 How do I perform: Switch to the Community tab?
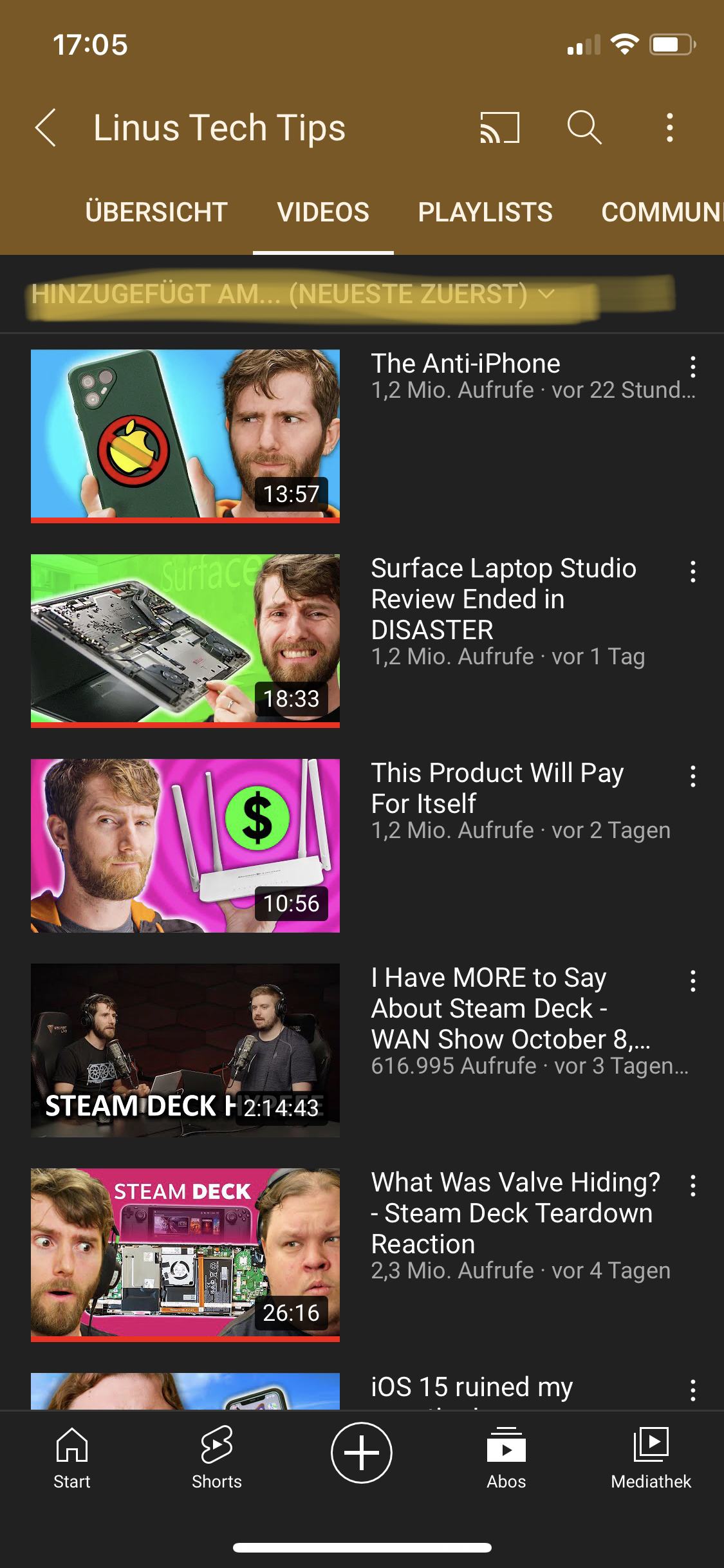(662, 212)
